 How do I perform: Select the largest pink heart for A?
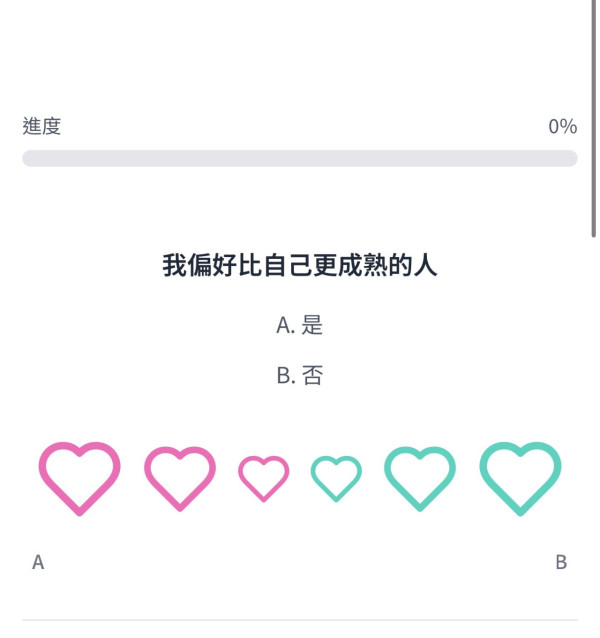pyautogui.click(x=80, y=478)
